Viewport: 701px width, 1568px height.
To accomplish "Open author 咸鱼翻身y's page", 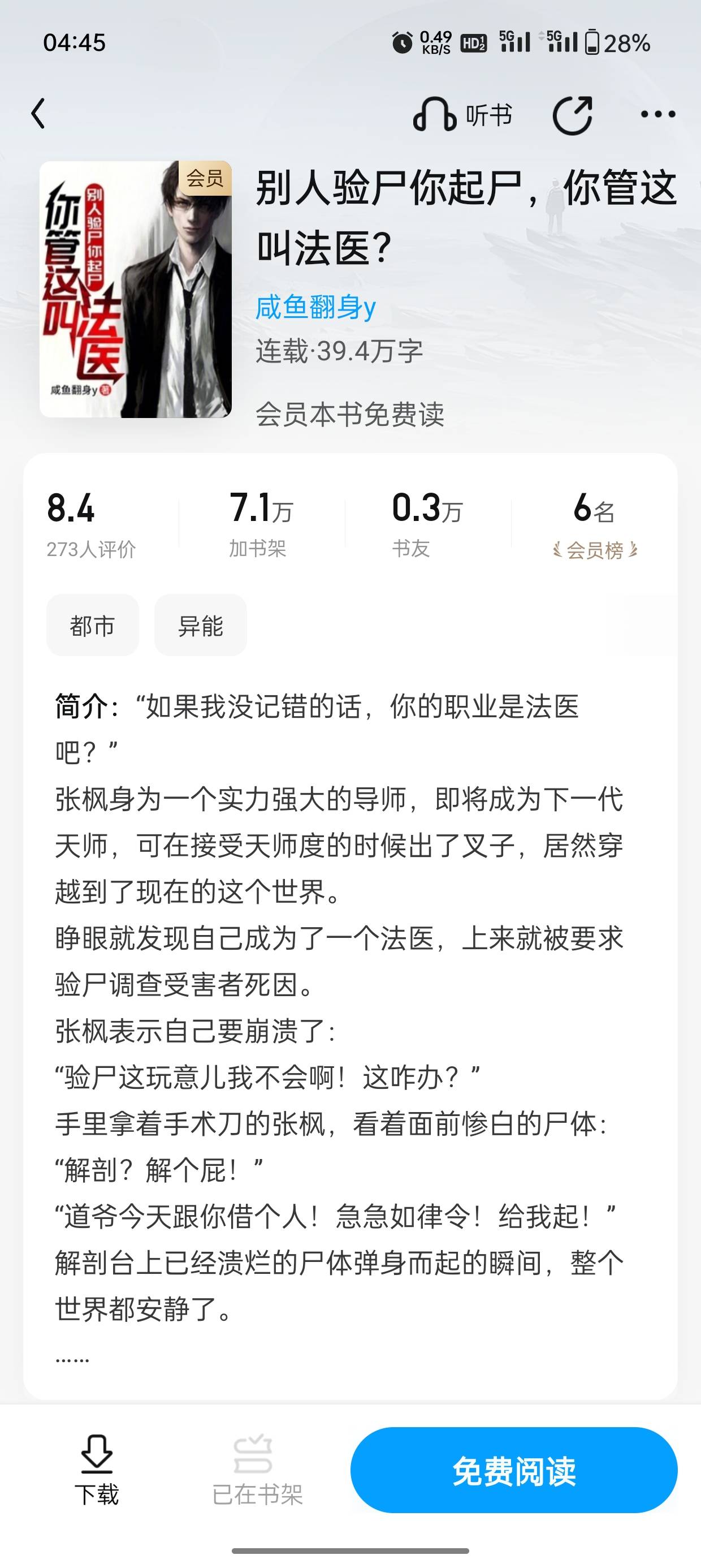I will click(x=315, y=307).
